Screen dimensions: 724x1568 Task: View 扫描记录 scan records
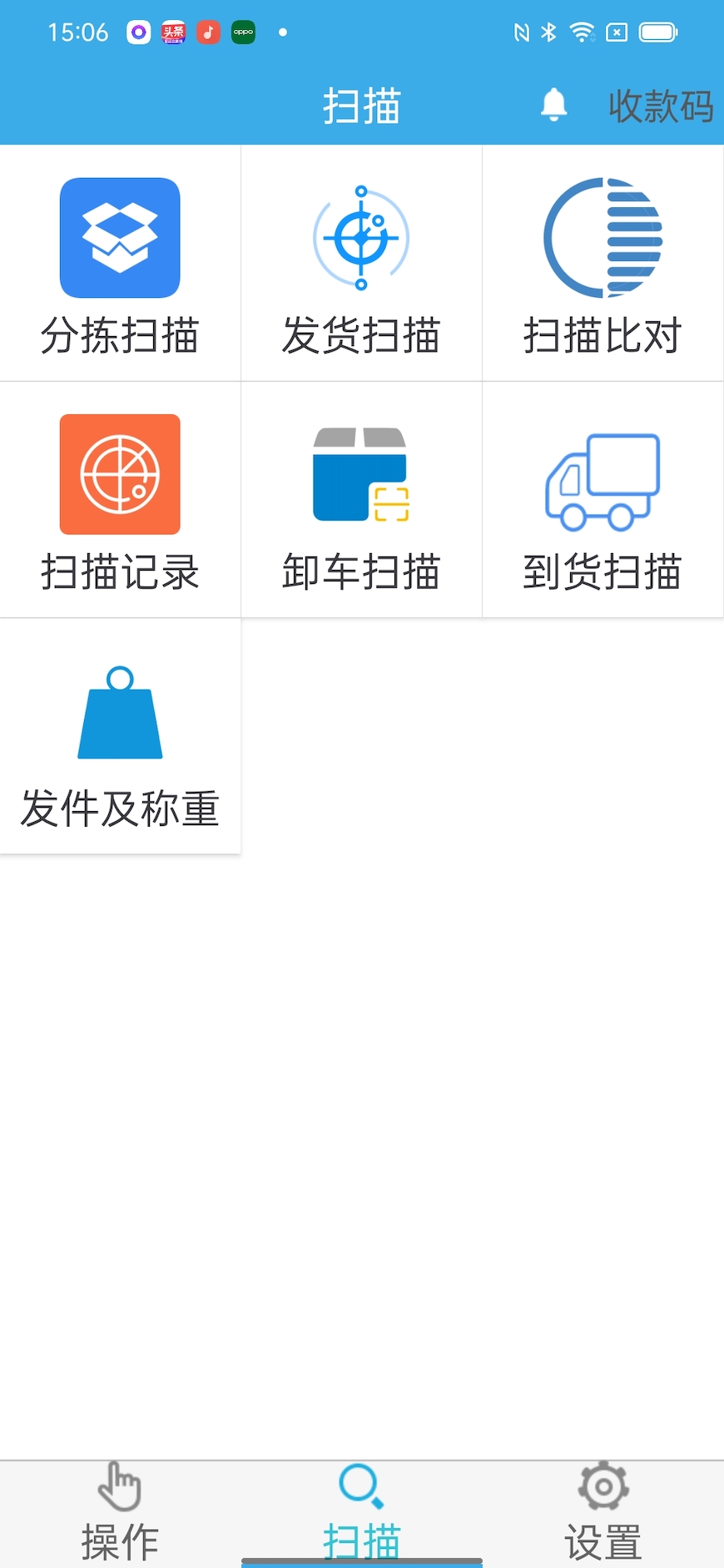click(x=120, y=501)
